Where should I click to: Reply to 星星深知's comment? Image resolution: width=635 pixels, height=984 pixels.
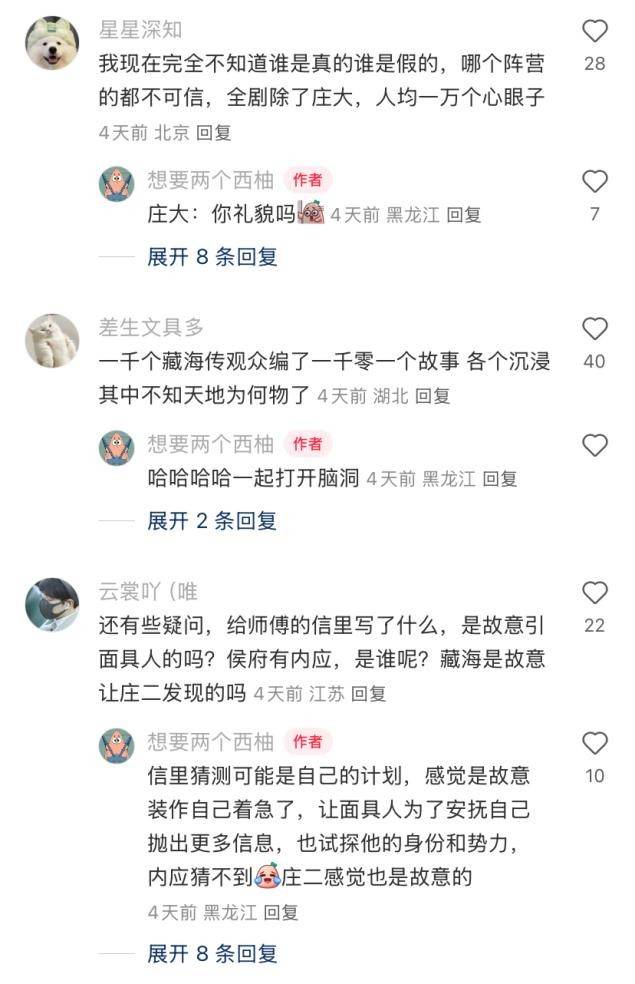pyautogui.click(x=213, y=132)
